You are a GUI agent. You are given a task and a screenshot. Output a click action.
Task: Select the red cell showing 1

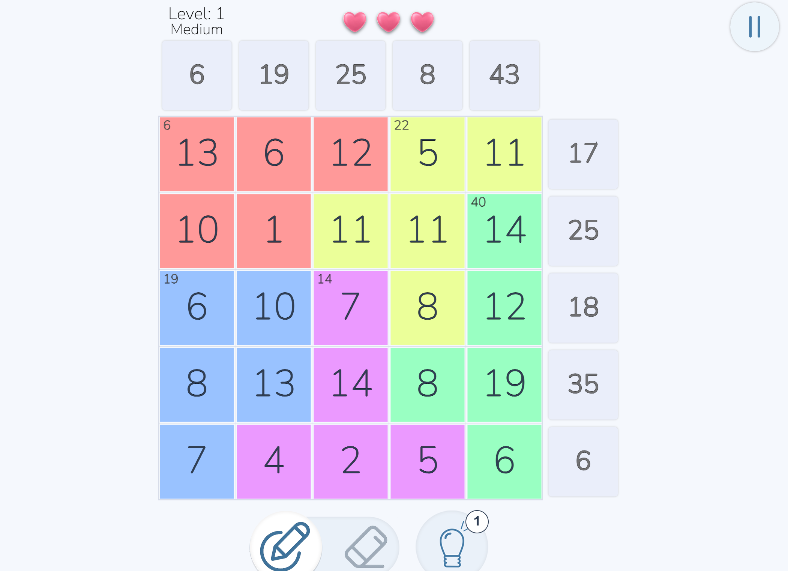[274, 230]
